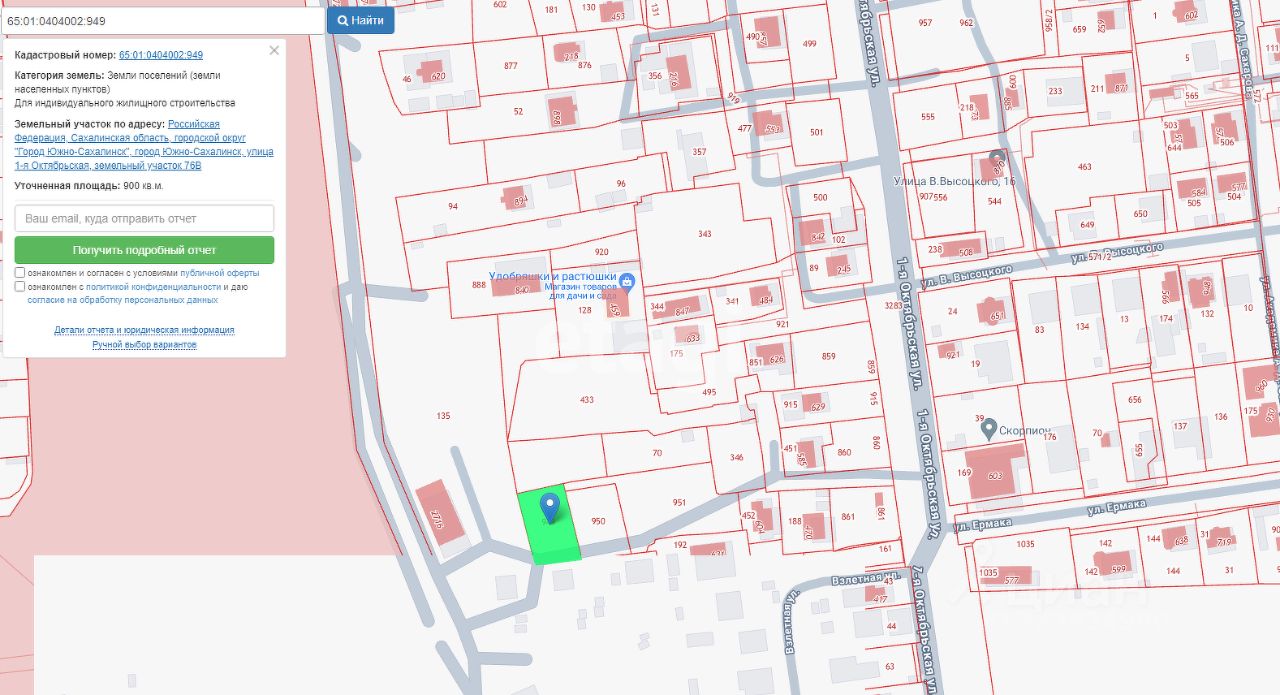Viewport: 1280px width, 695px height.
Task: Check the public offer agreement checkbox
Action: click(x=20, y=272)
